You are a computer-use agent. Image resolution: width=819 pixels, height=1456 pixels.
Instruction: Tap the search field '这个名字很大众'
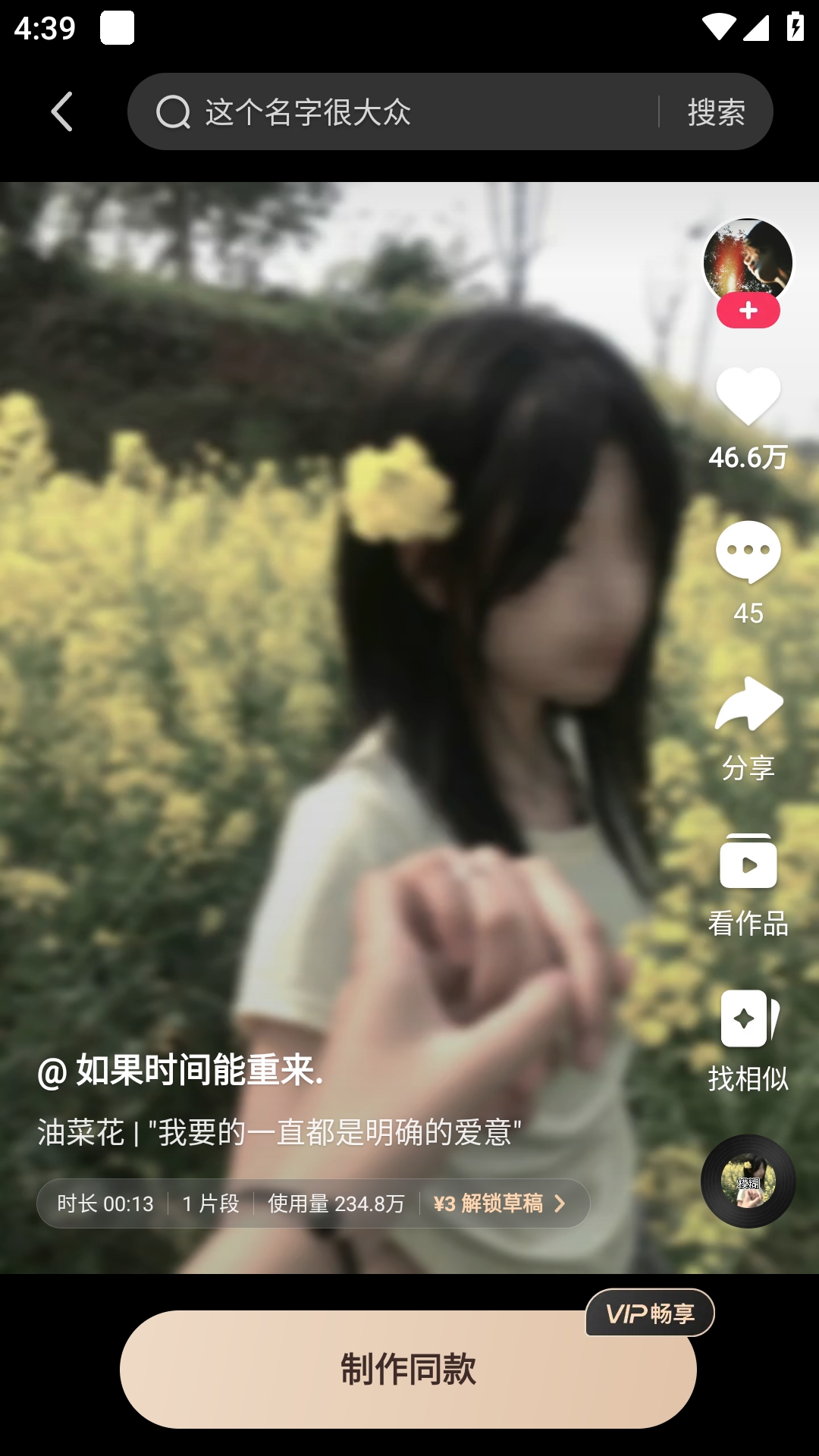pos(394,112)
